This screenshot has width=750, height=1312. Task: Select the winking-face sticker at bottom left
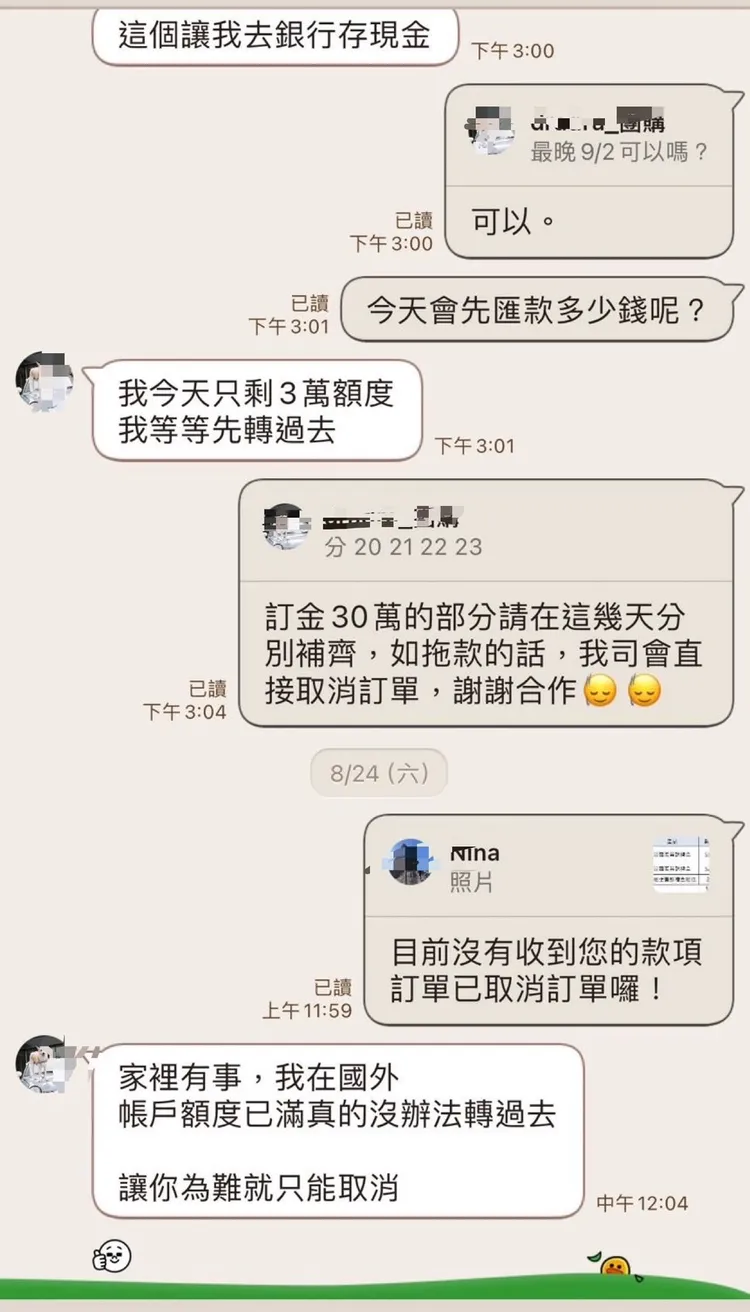point(113,1253)
